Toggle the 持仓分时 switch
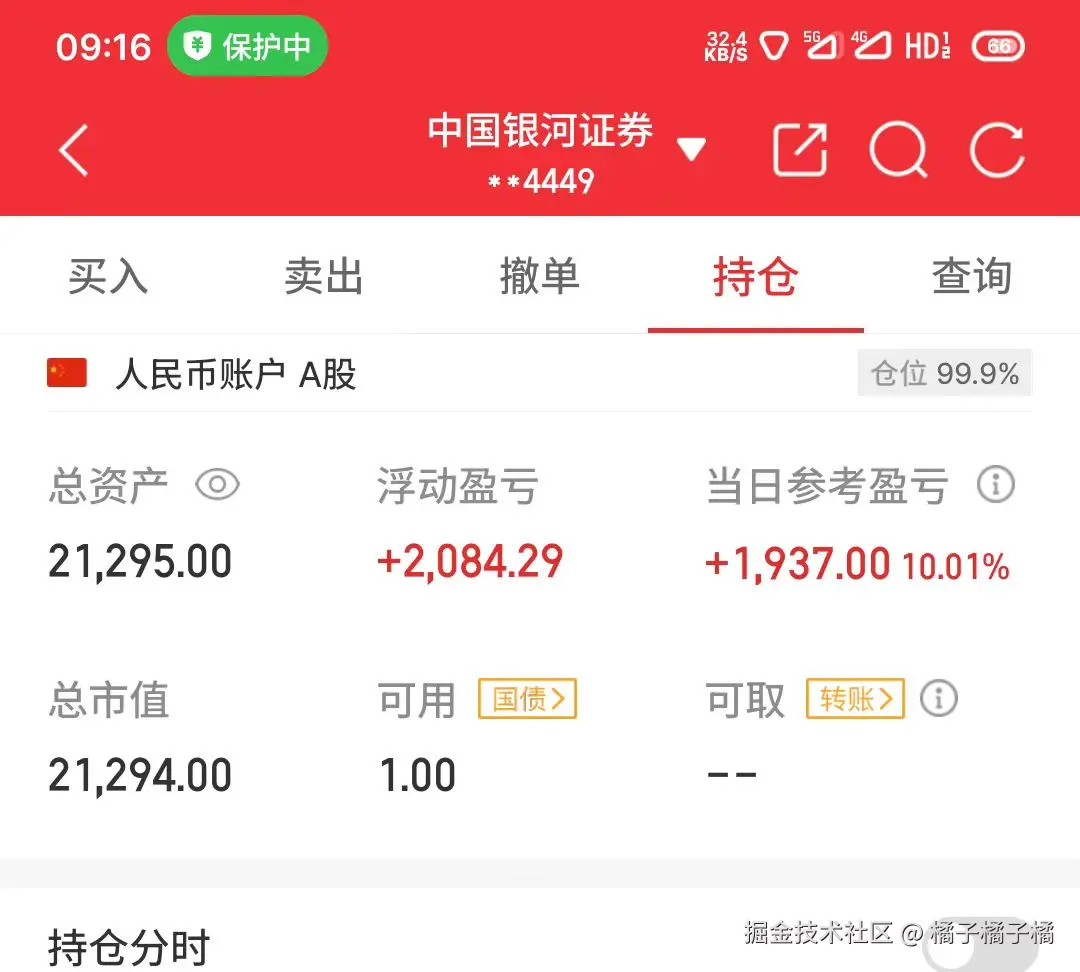 coord(978,945)
